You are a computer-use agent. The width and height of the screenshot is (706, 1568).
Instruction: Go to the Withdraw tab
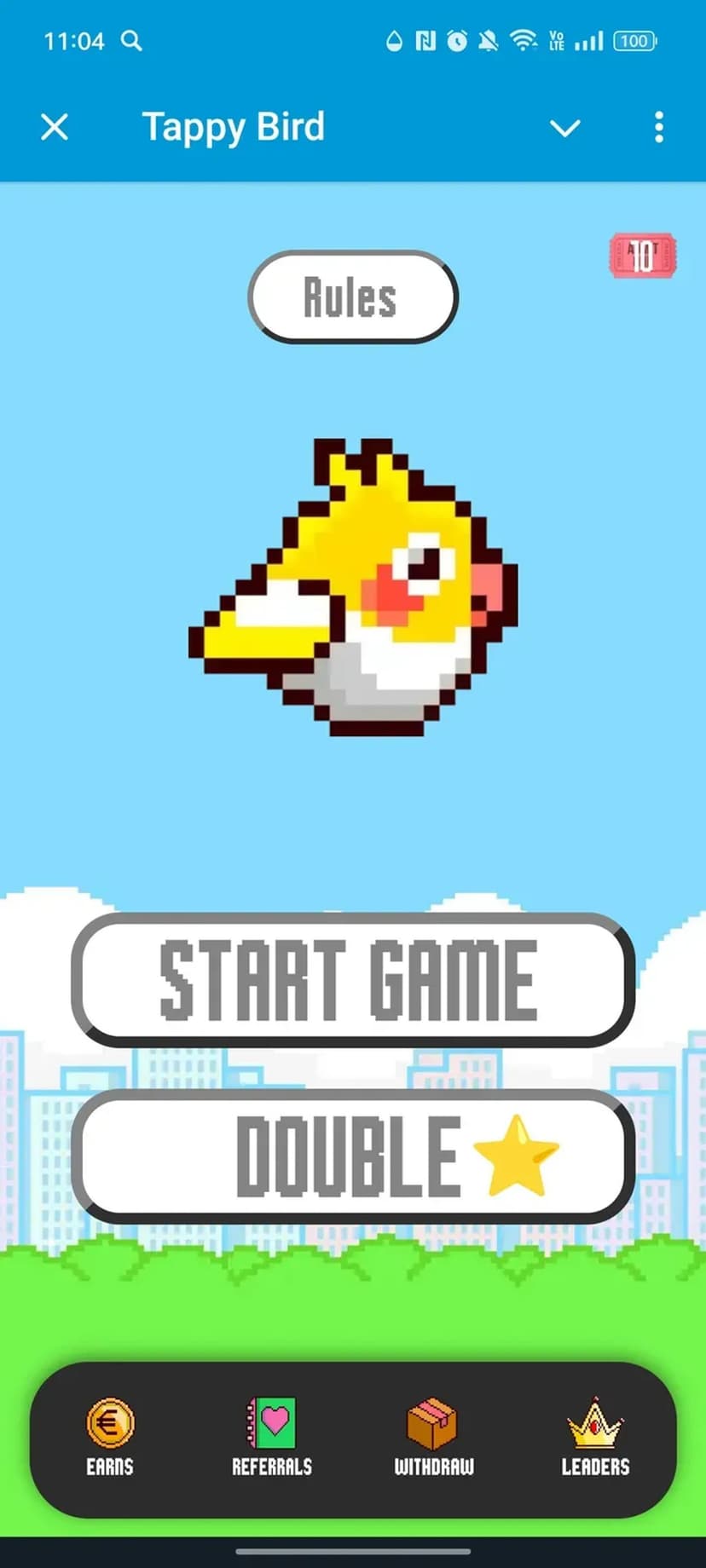(x=433, y=1437)
